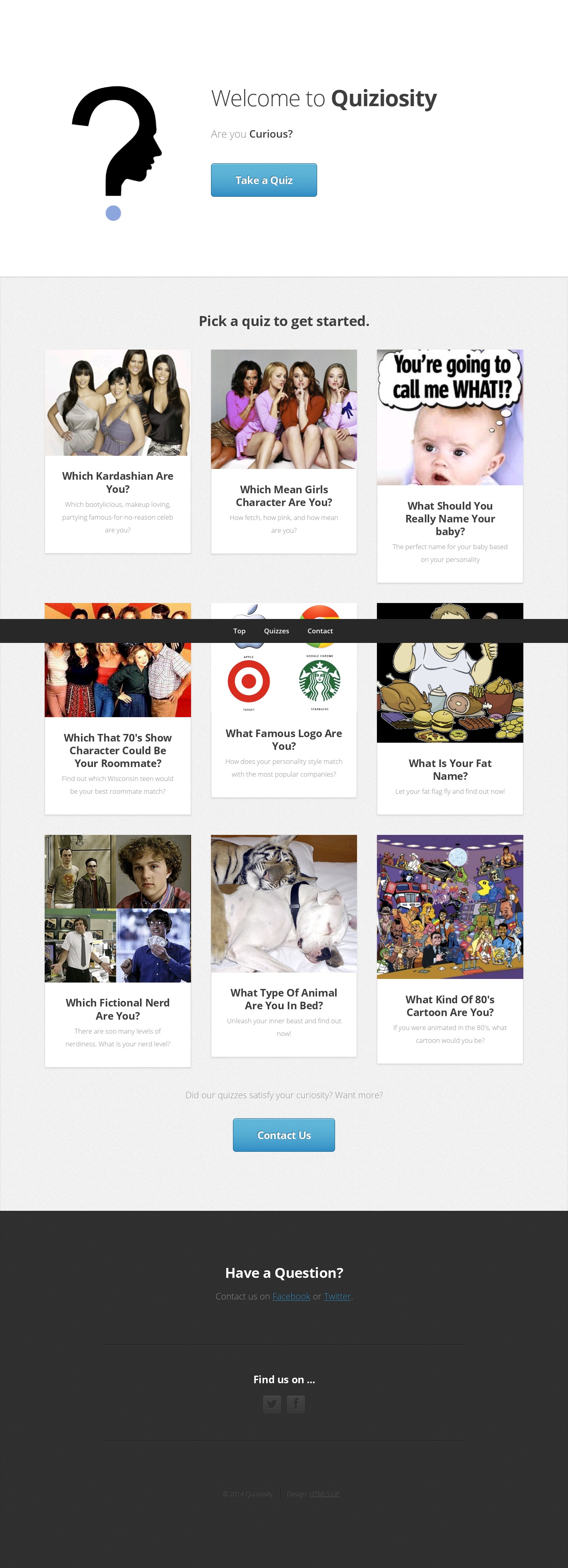The width and height of the screenshot is (568, 1568).
Task: Open the 80's Cartoon quiz card
Action: (x=450, y=1005)
